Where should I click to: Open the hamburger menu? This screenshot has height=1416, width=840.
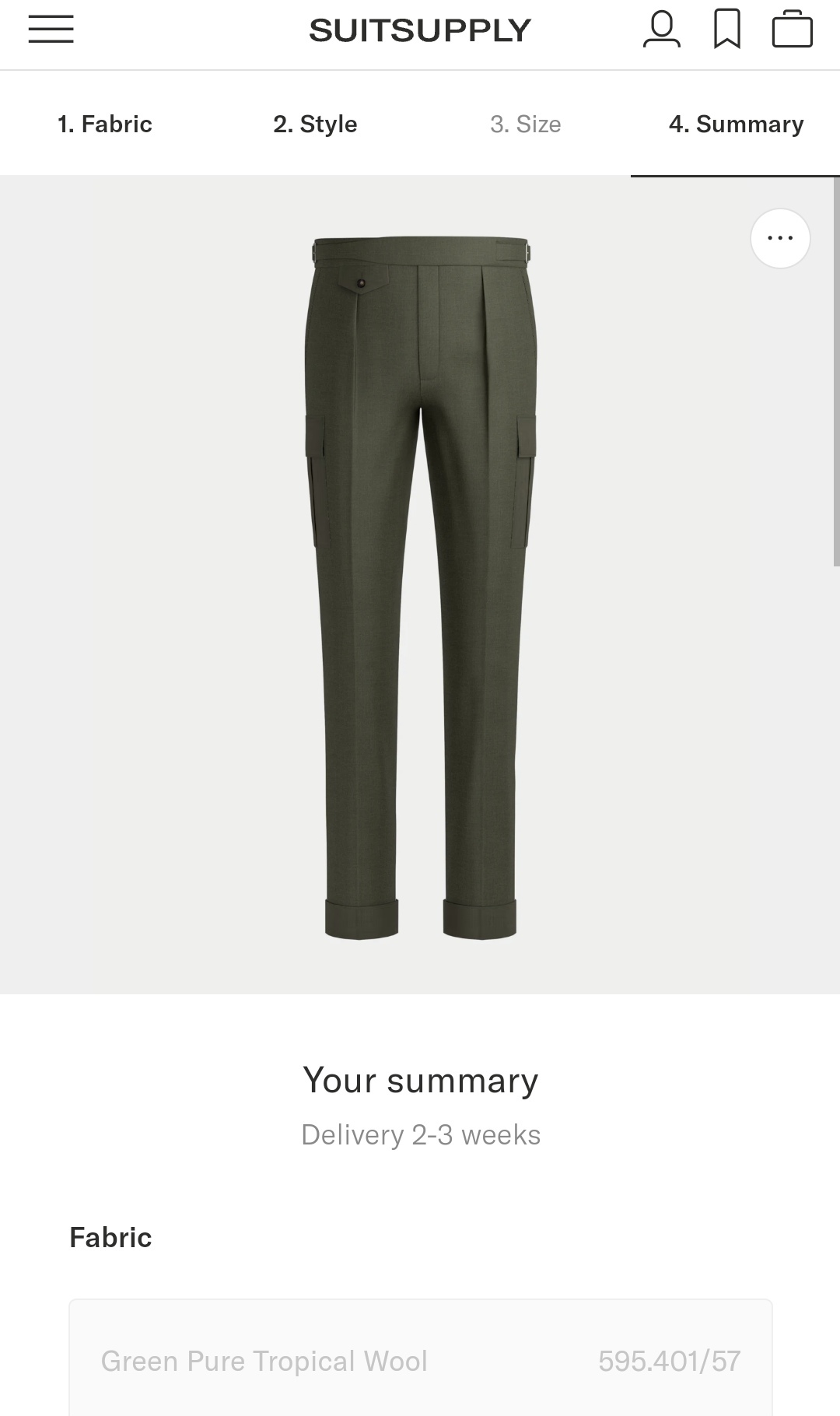pyautogui.click(x=51, y=30)
